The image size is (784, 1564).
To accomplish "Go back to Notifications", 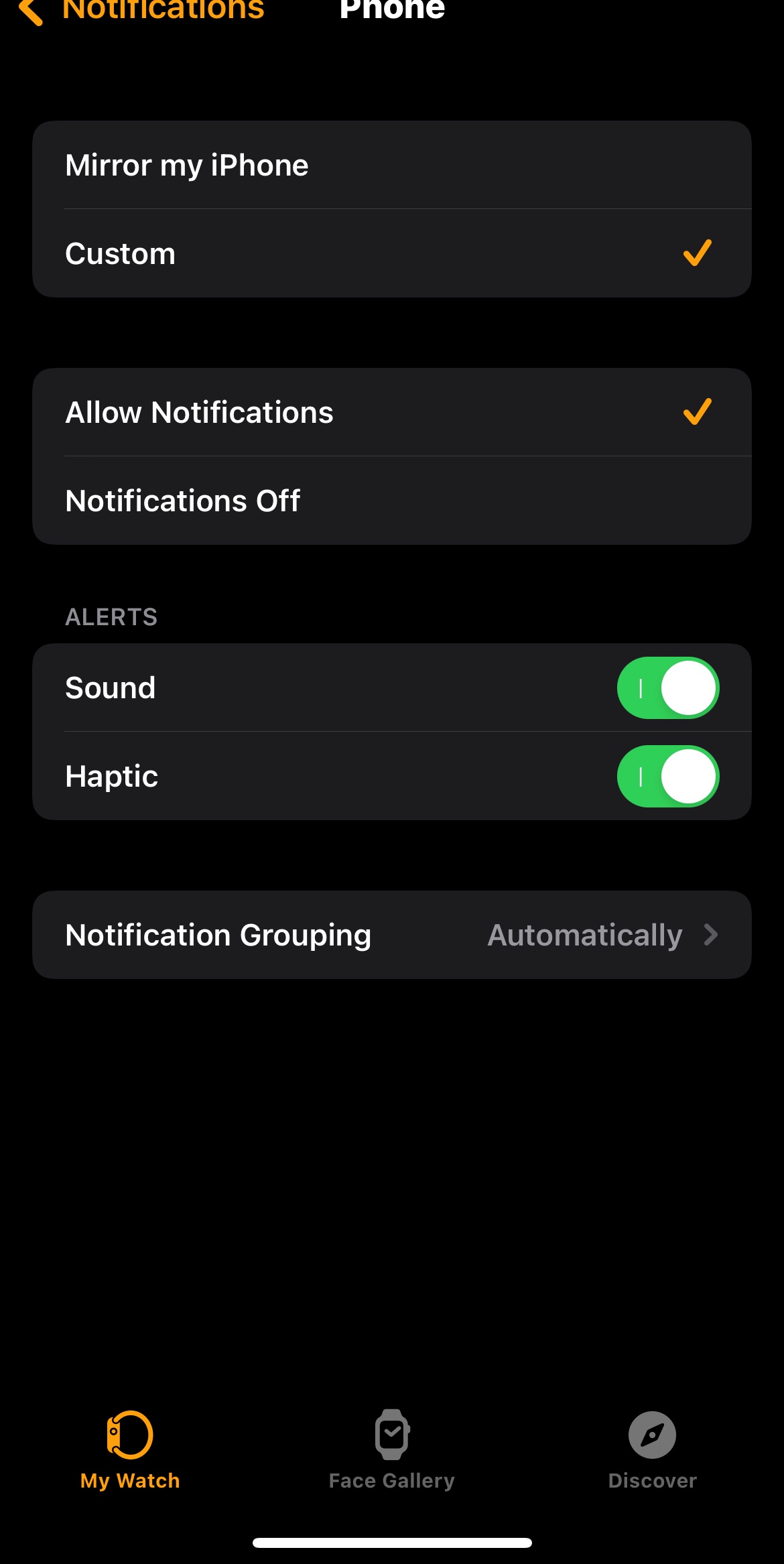I will pos(141,9).
